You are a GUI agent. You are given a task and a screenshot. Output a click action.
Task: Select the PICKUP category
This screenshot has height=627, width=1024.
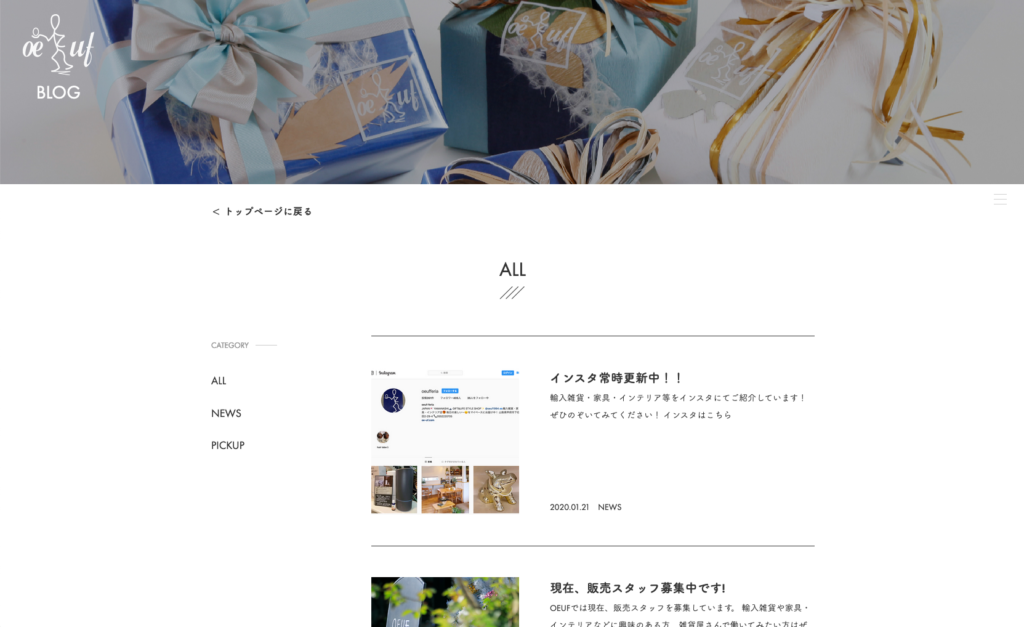tap(228, 445)
